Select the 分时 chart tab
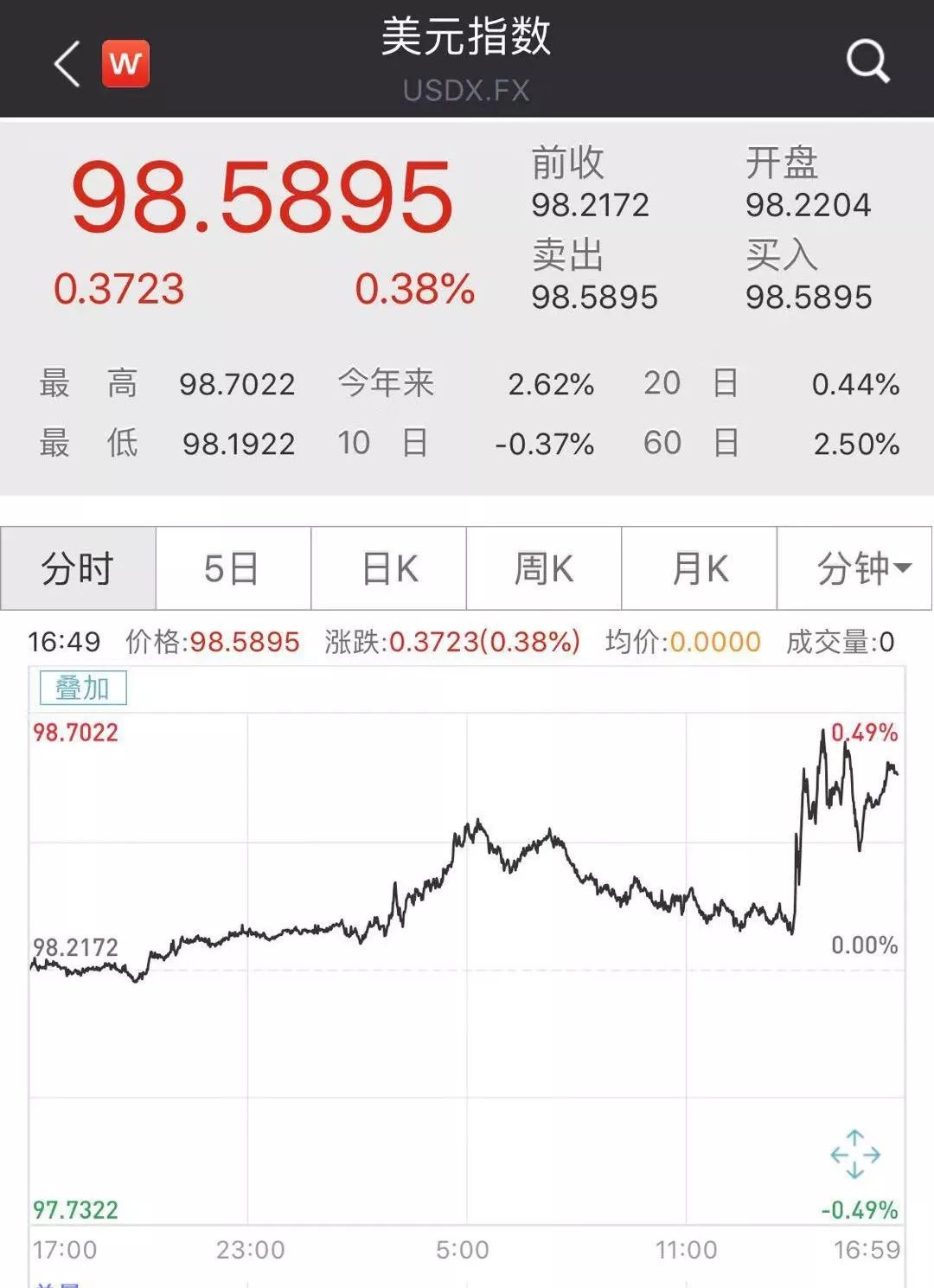This screenshot has width=934, height=1288. coord(78,568)
